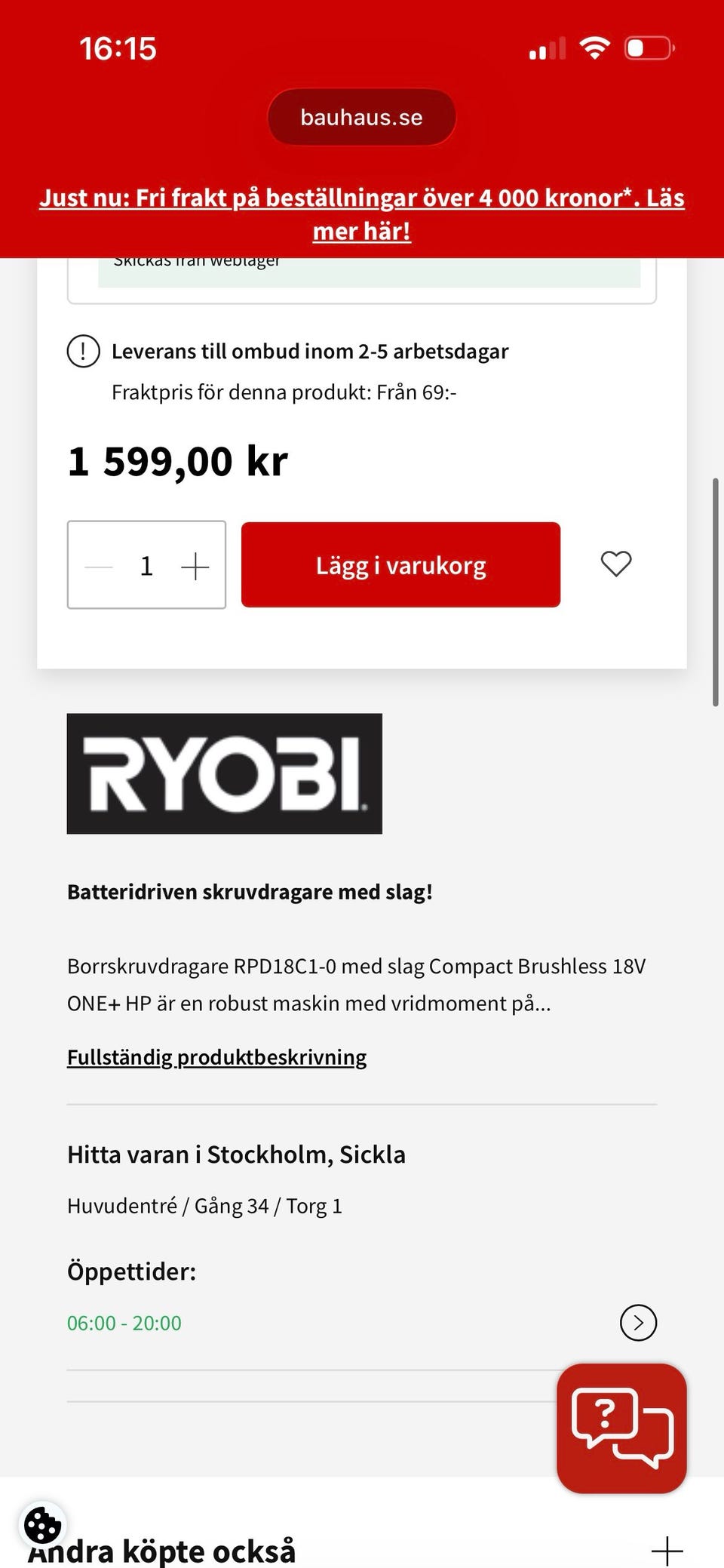724x1568 pixels.
Task: Open store opening hours arrow
Action: (638, 1323)
